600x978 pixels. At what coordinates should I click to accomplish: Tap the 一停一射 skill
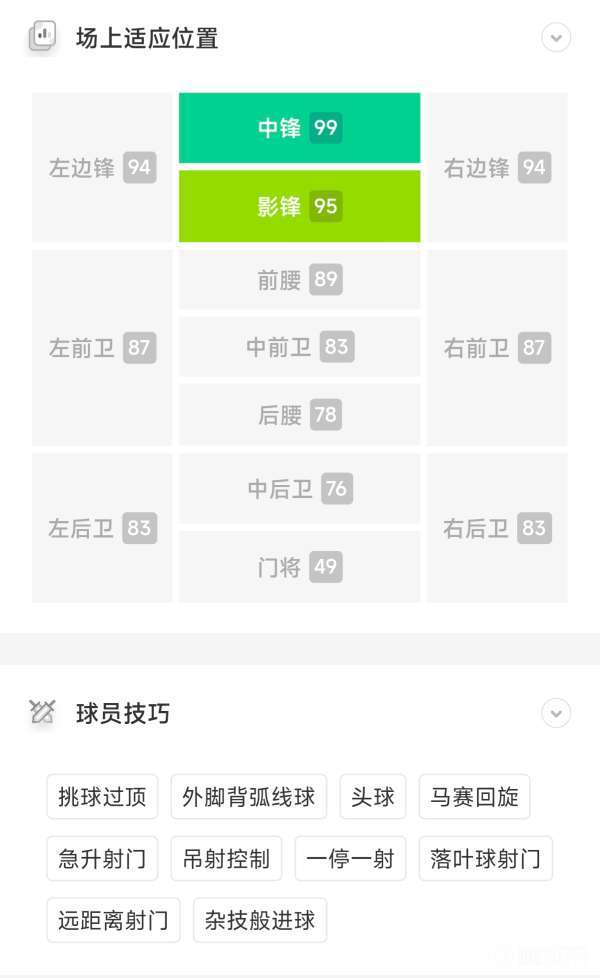coord(350,858)
